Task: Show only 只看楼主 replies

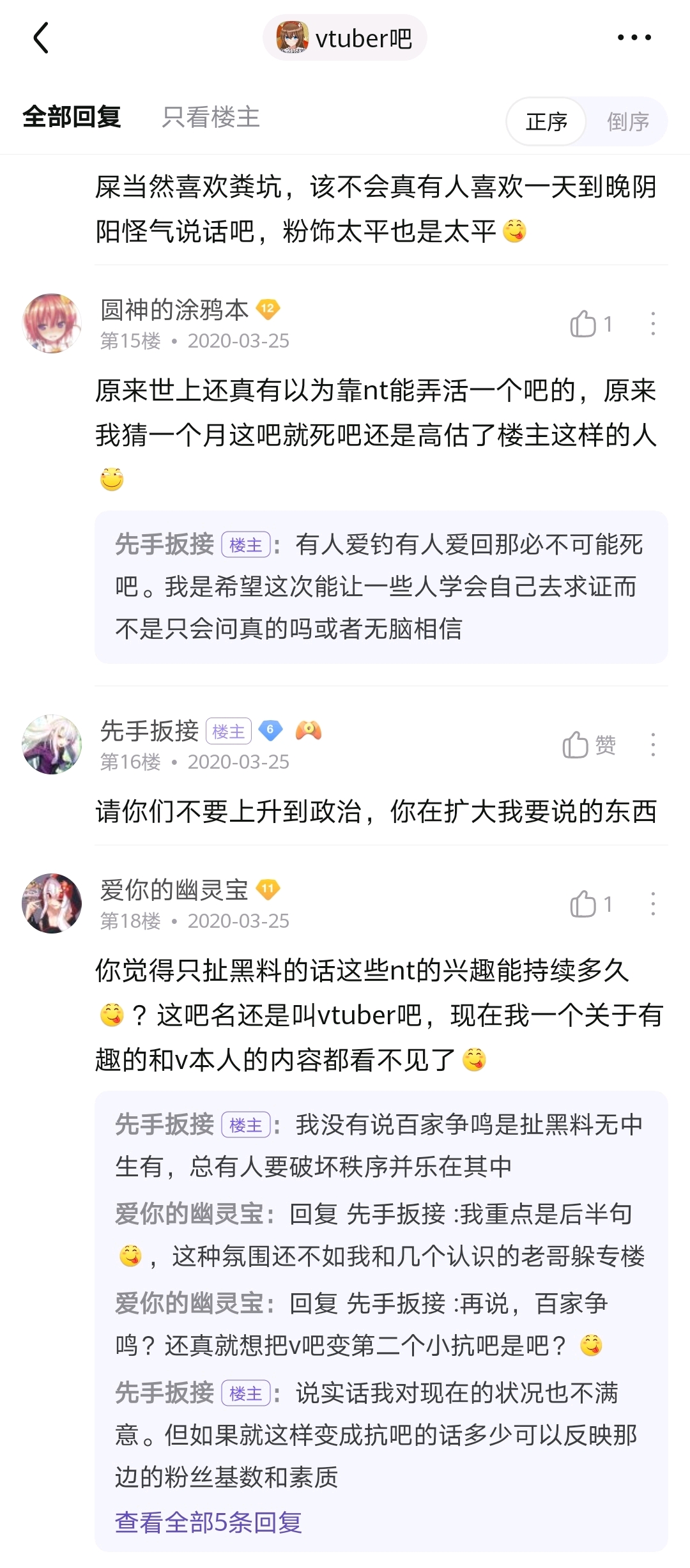Action: pos(211,118)
